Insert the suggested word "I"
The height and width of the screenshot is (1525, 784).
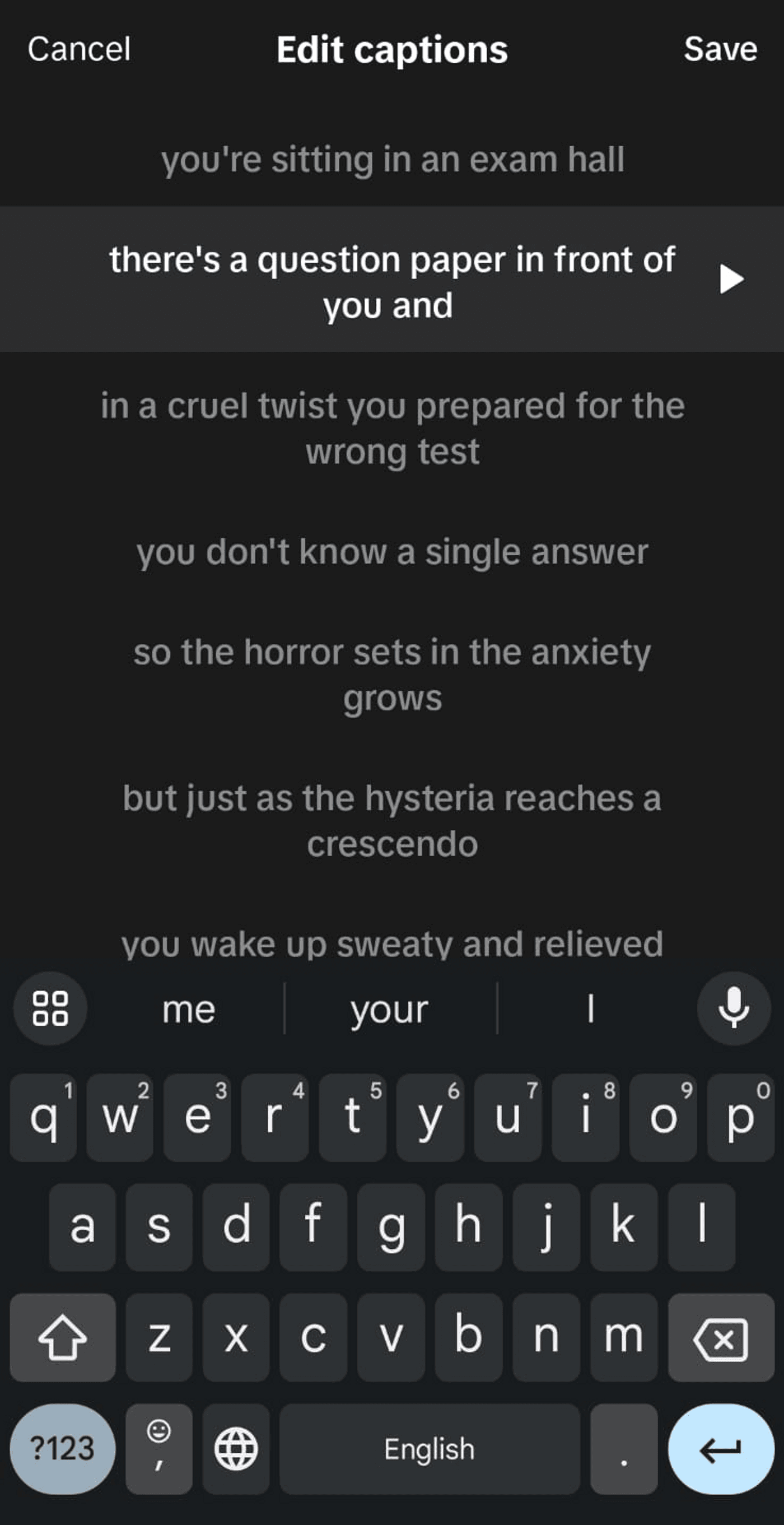(590, 1010)
